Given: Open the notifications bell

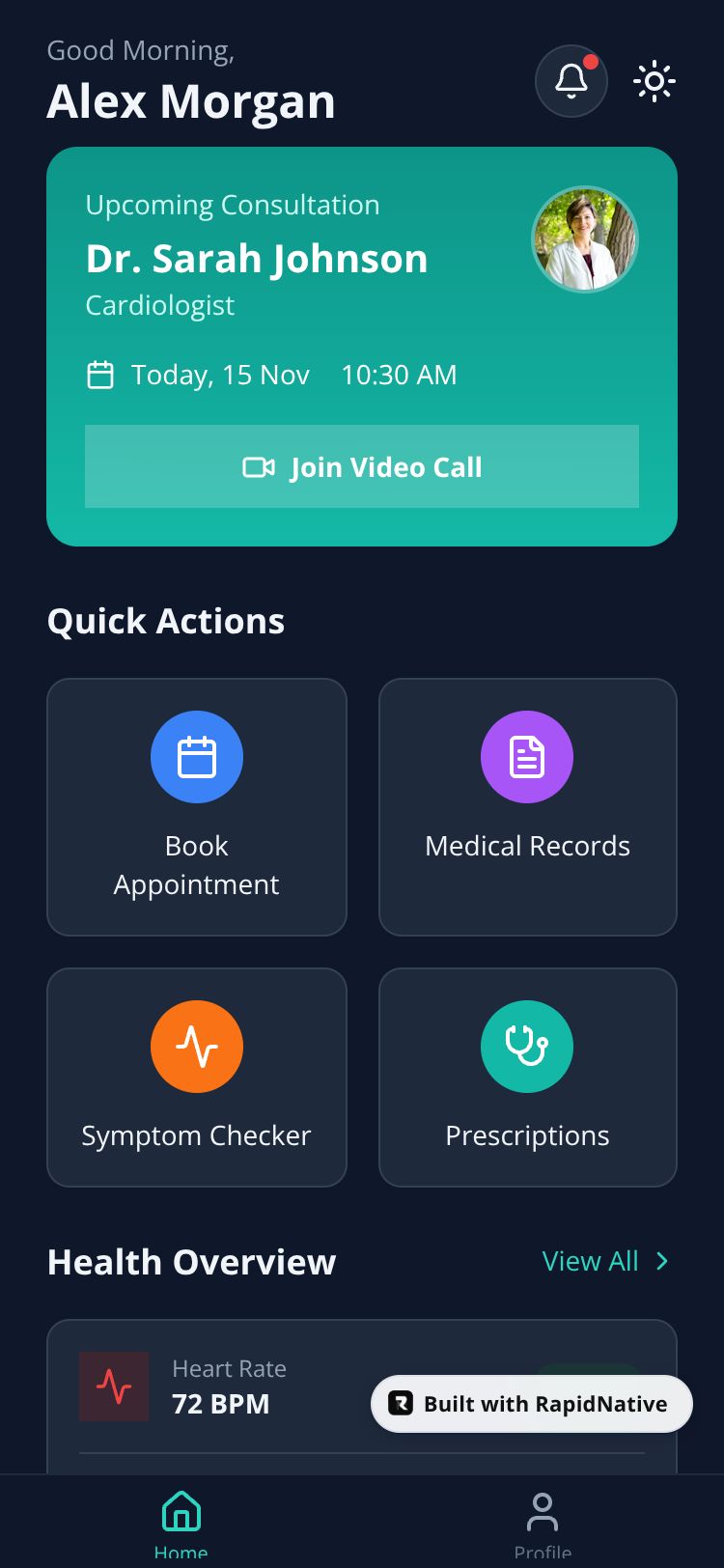Looking at the screenshot, I should [571, 81].
